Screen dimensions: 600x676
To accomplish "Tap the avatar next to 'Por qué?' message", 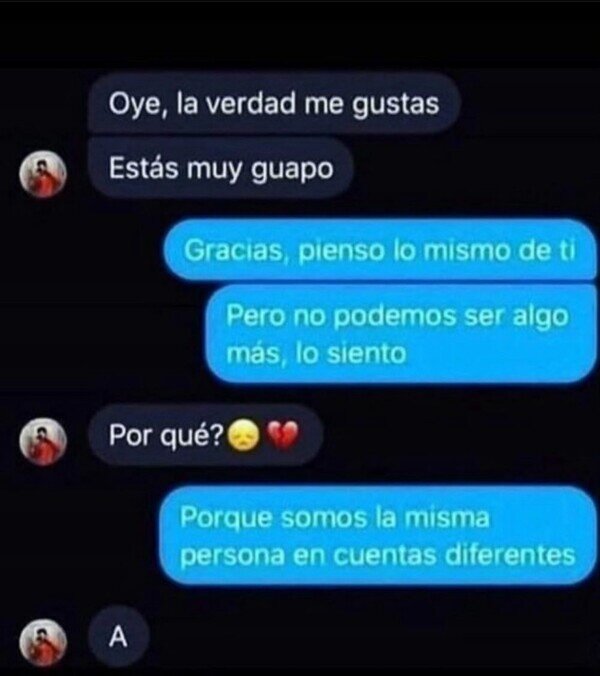I will (x=43, y=441).
